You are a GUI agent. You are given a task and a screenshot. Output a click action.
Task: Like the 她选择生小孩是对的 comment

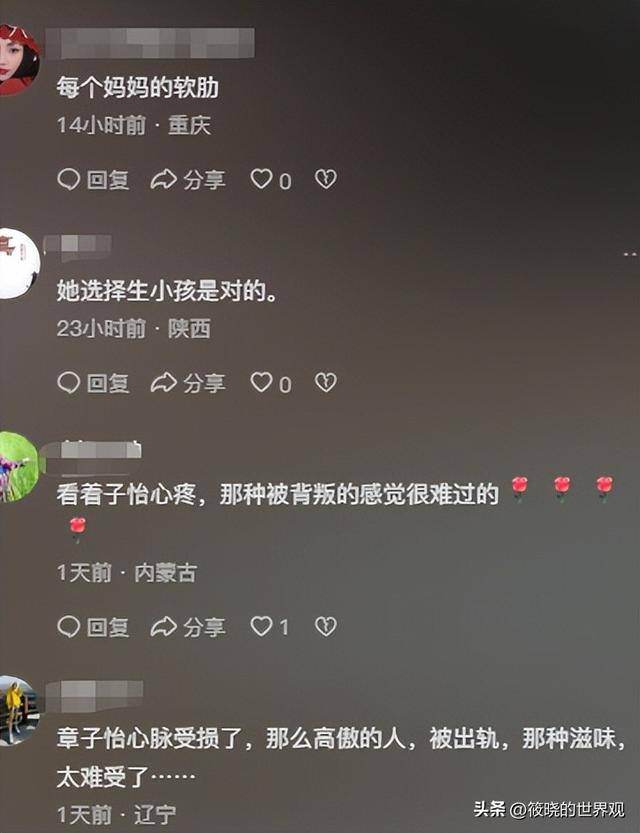point(262,382)
